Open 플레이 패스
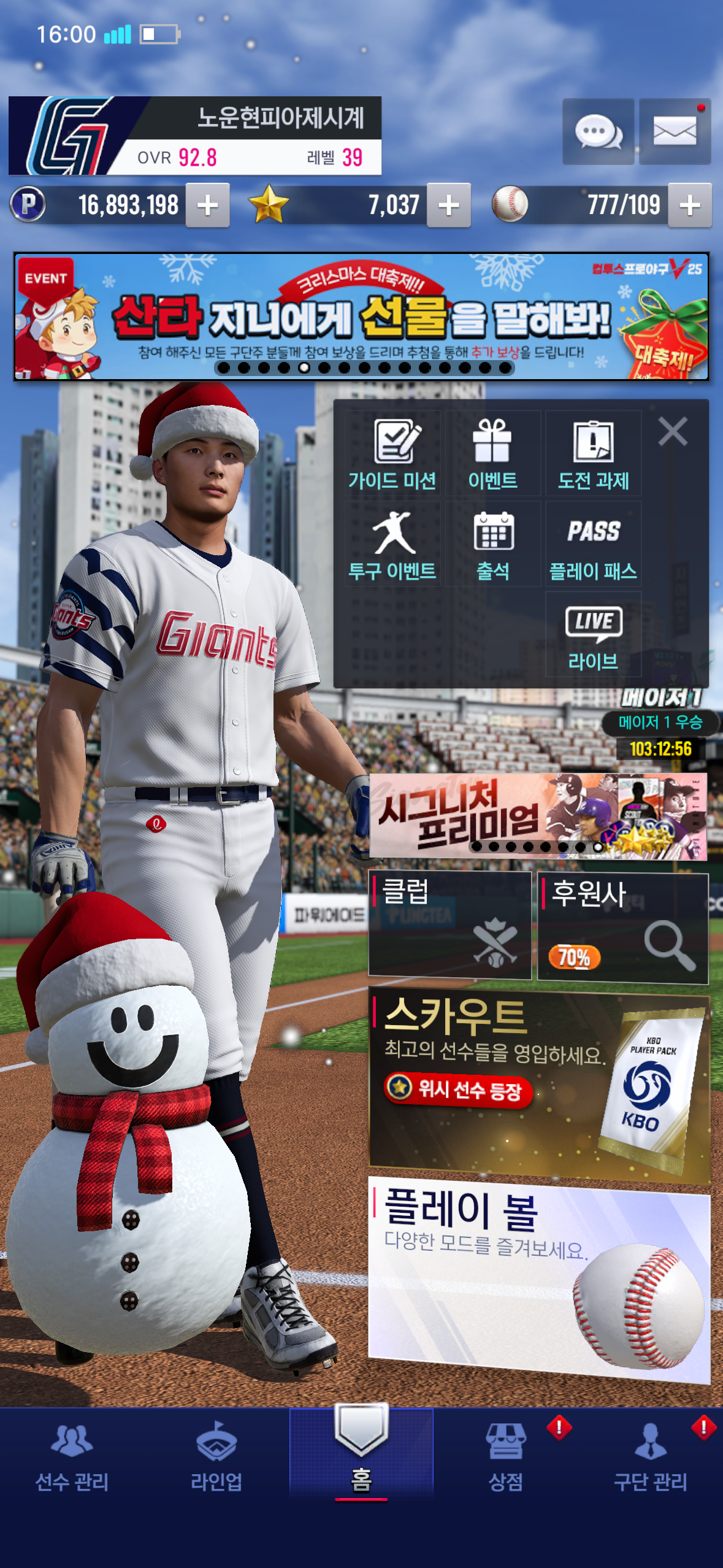The width and height of the screenshot is (723, 1568). (x=593, y=545)
